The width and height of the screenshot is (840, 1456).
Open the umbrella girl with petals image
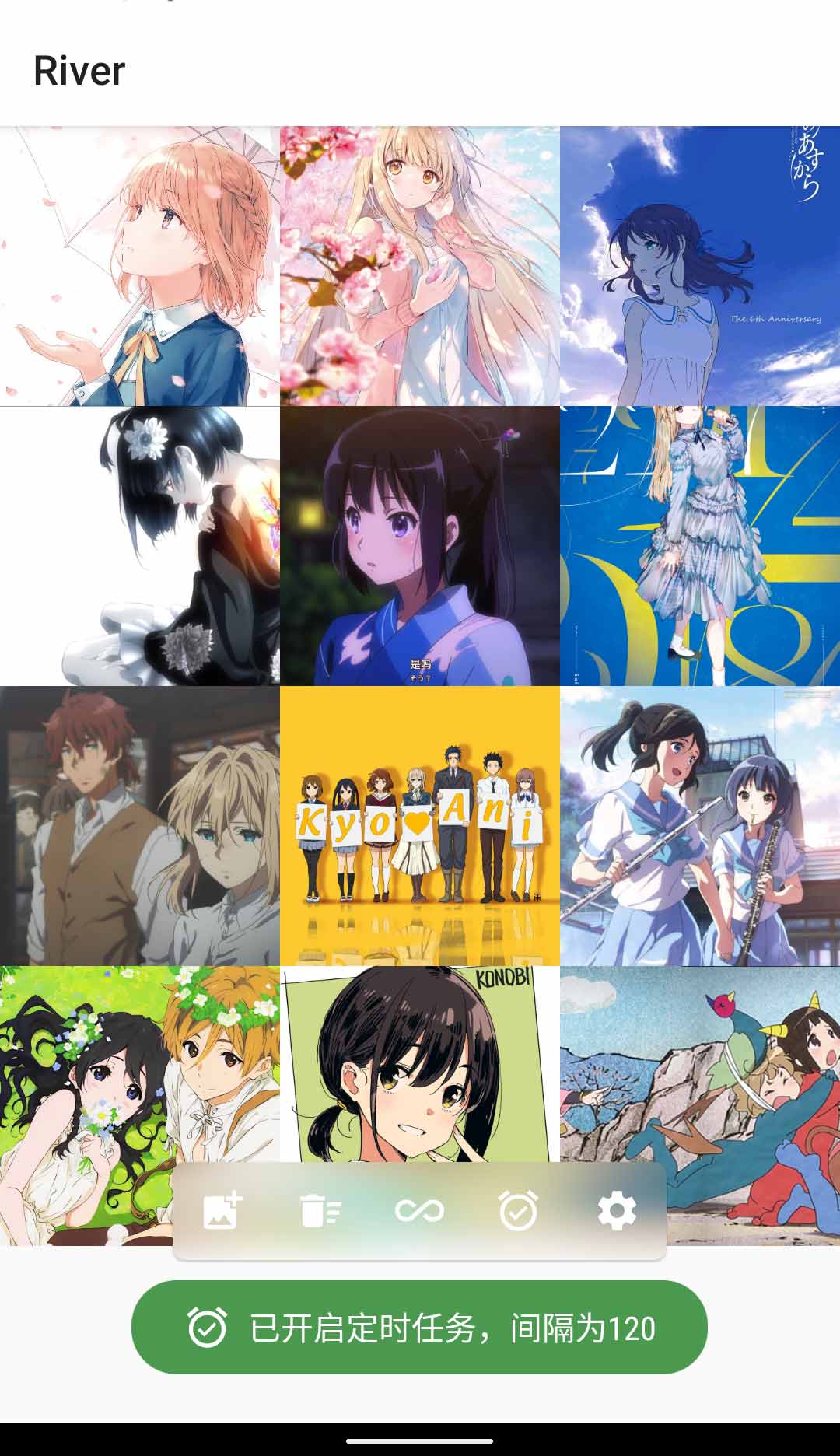[140, 266]
